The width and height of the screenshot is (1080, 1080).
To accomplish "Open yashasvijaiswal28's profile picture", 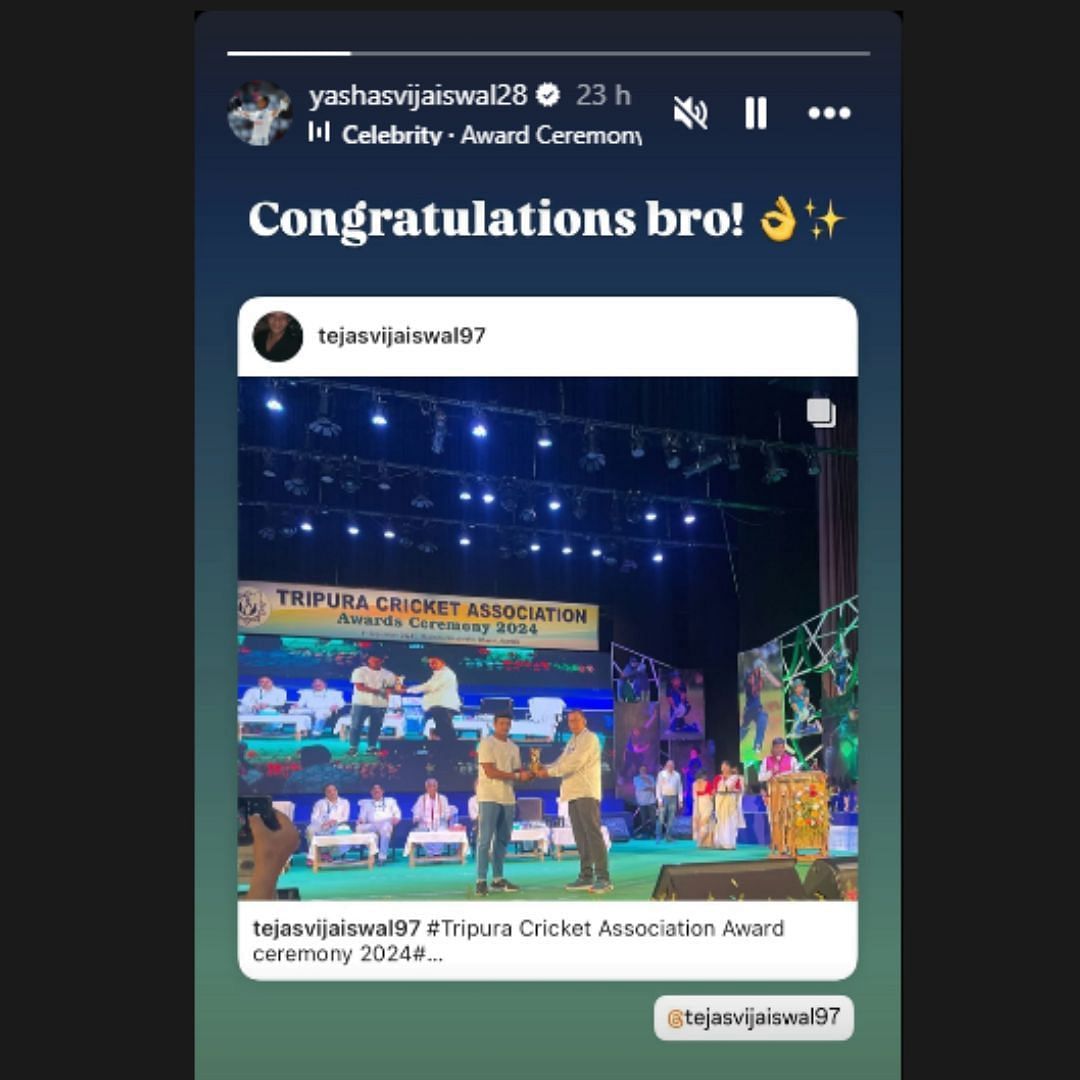I will click(260, 113).
